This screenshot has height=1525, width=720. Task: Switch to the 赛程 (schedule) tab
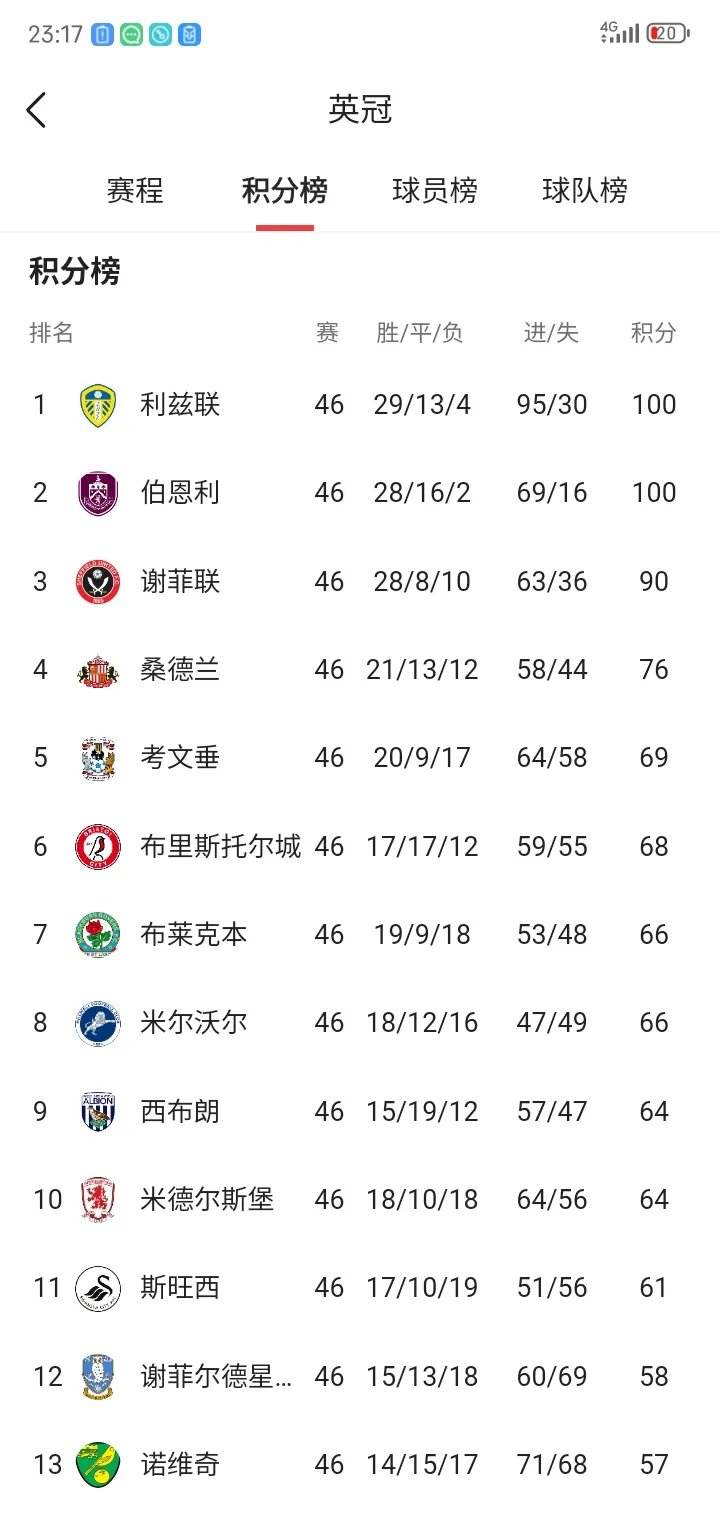coord(135,190)
